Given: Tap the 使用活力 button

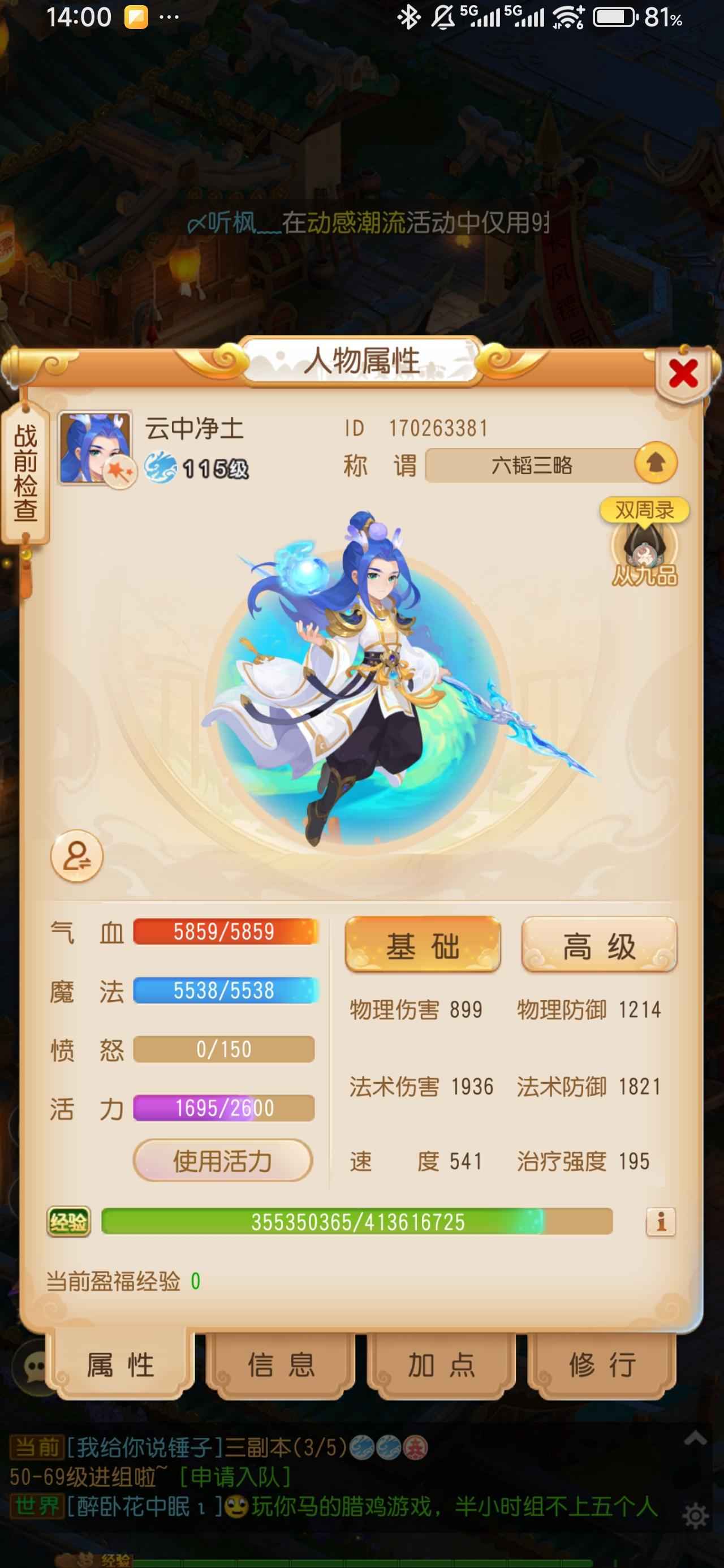Looking at the screenshot, I should click(223, 1160).
